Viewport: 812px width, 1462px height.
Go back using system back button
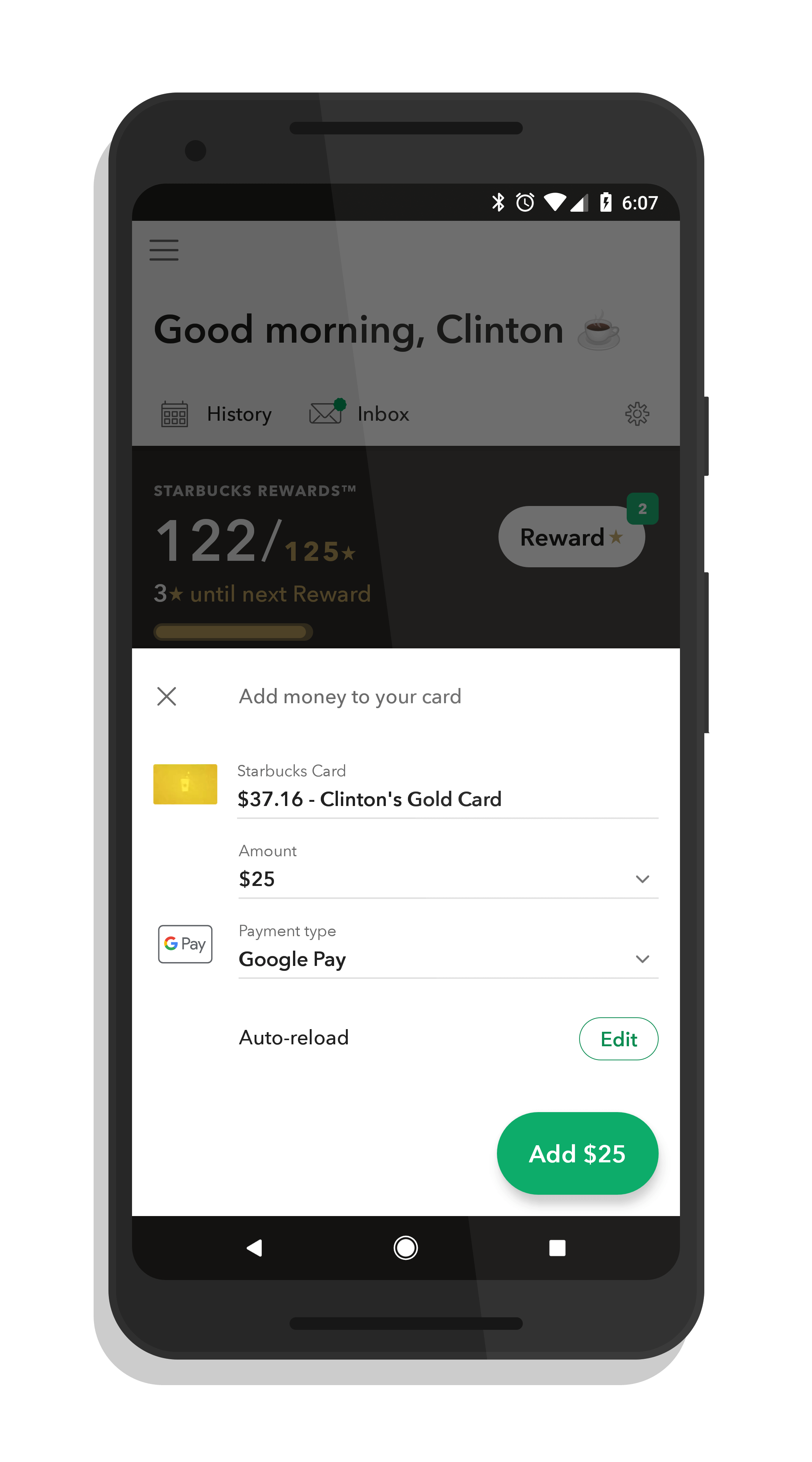coord(255,1248)
